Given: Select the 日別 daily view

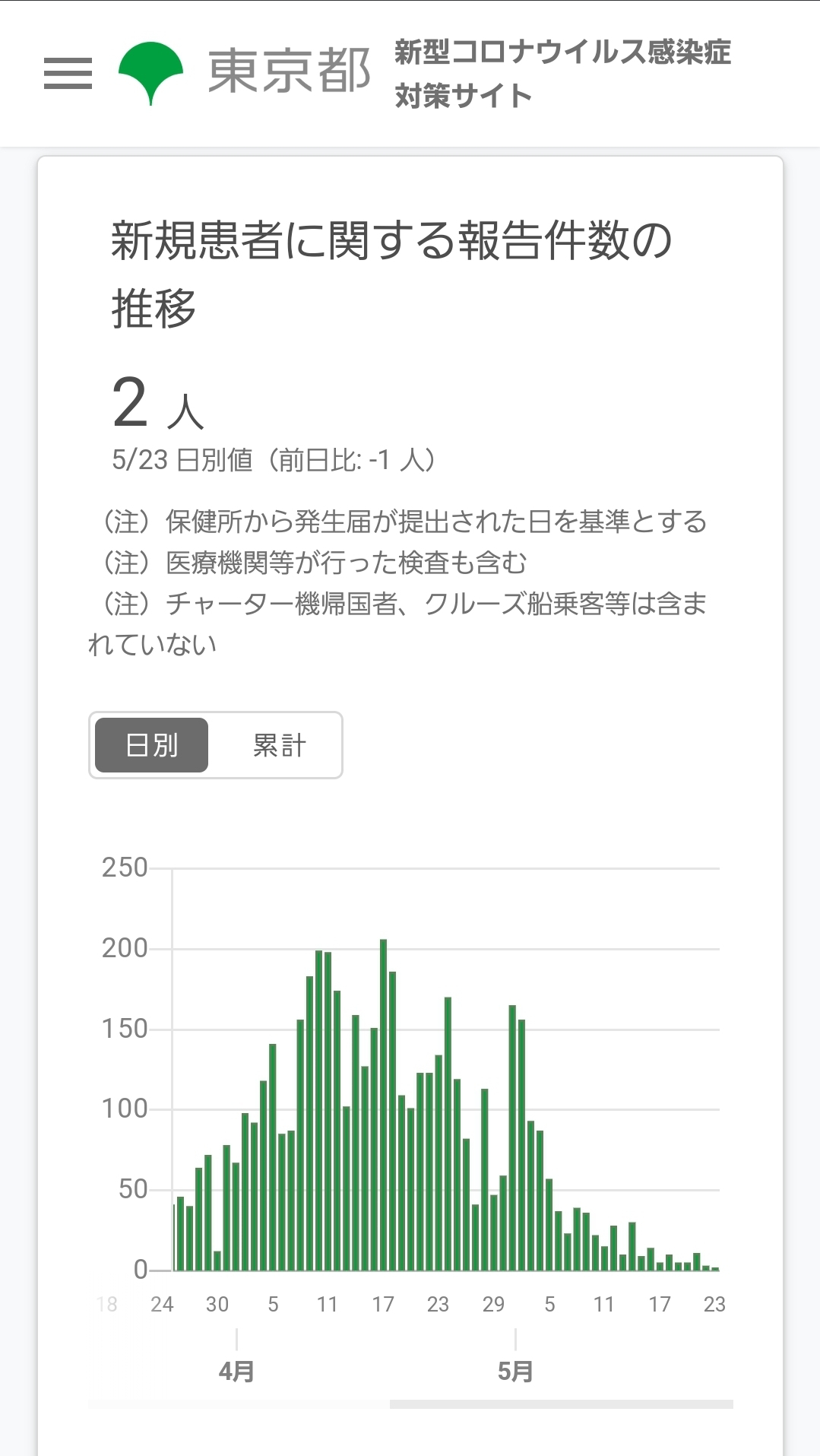Looking at the screenshot, I should coord(151,745).
